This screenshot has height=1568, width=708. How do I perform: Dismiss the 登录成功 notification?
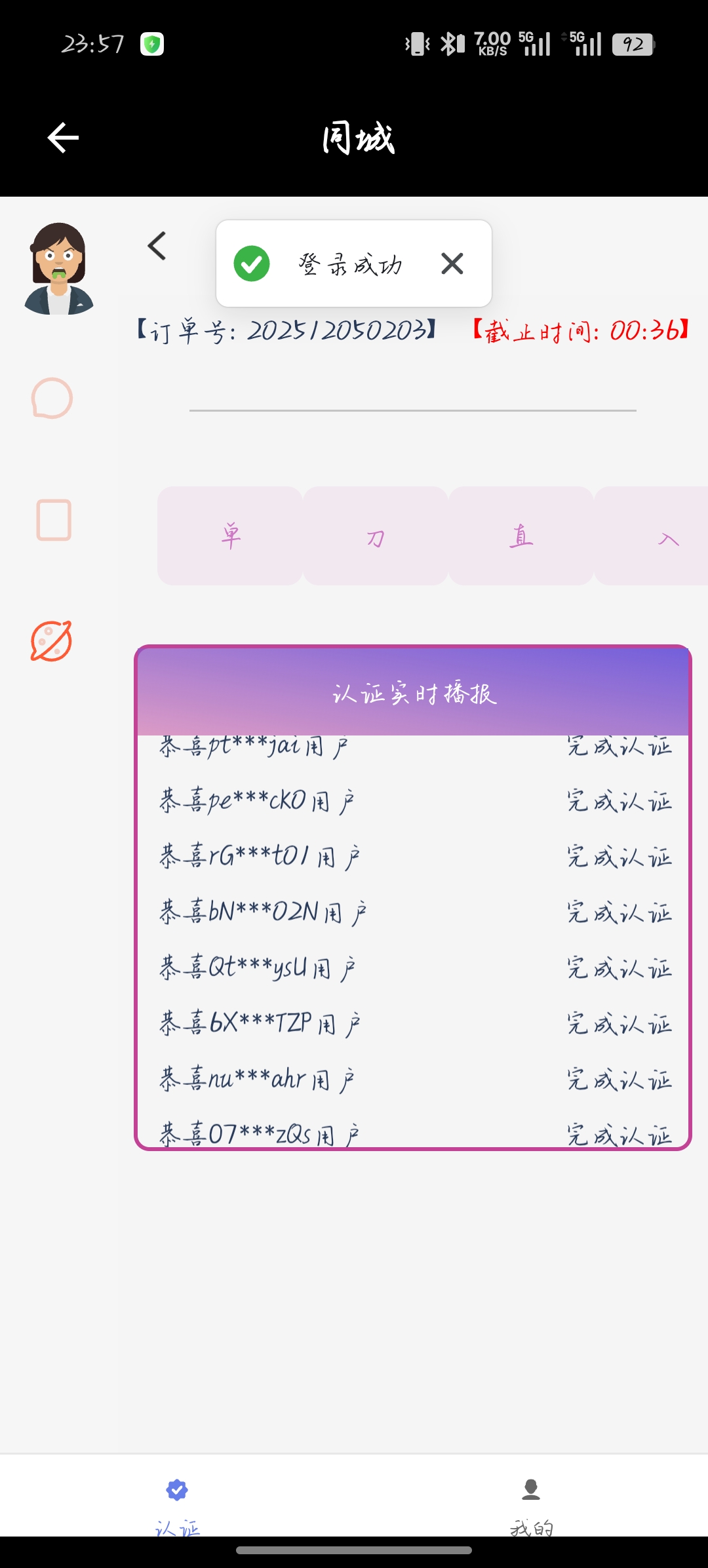[x=452, y=264]
